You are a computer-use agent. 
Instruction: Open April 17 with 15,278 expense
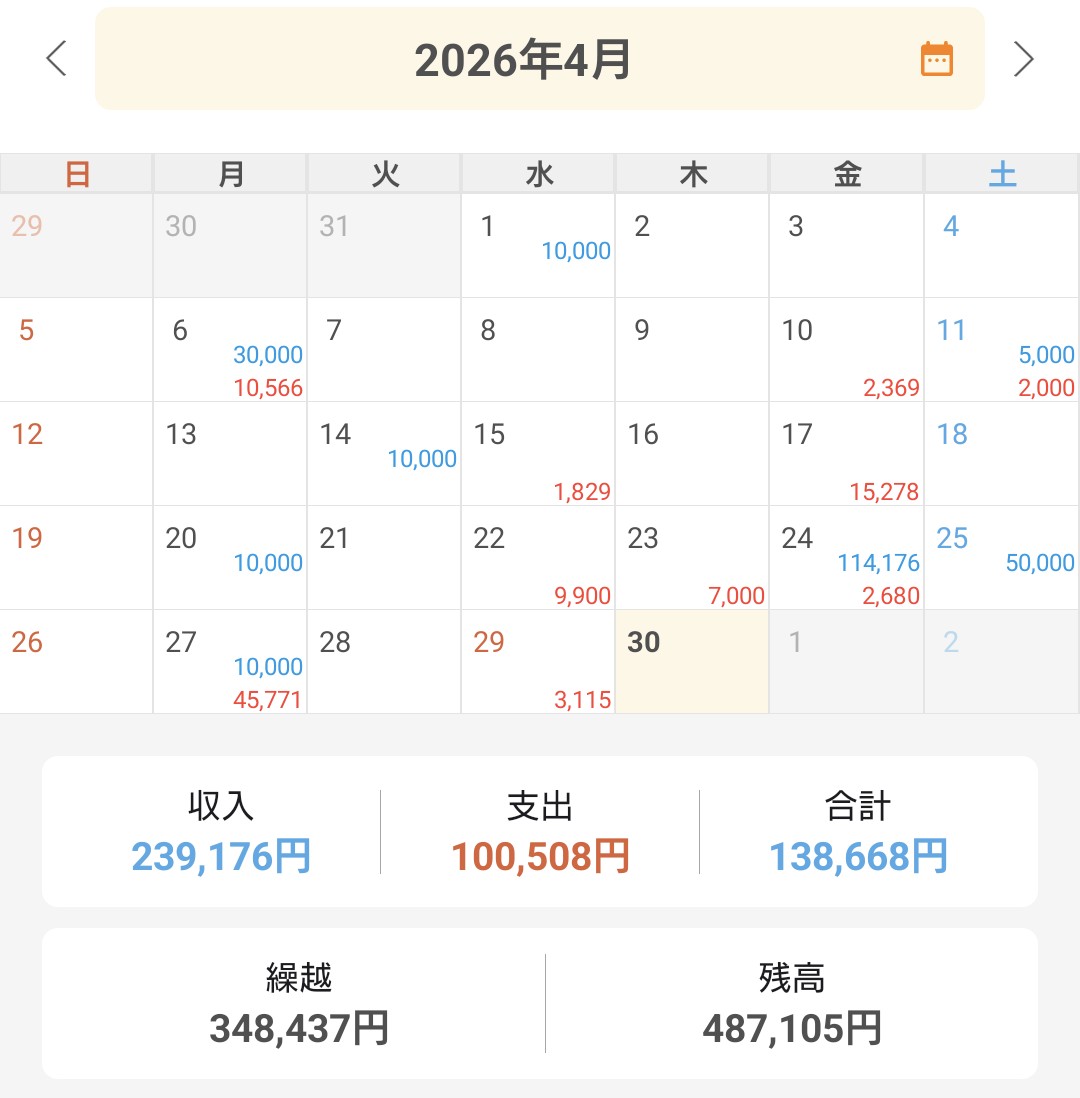pyautogui.click(x=846, y=454)
